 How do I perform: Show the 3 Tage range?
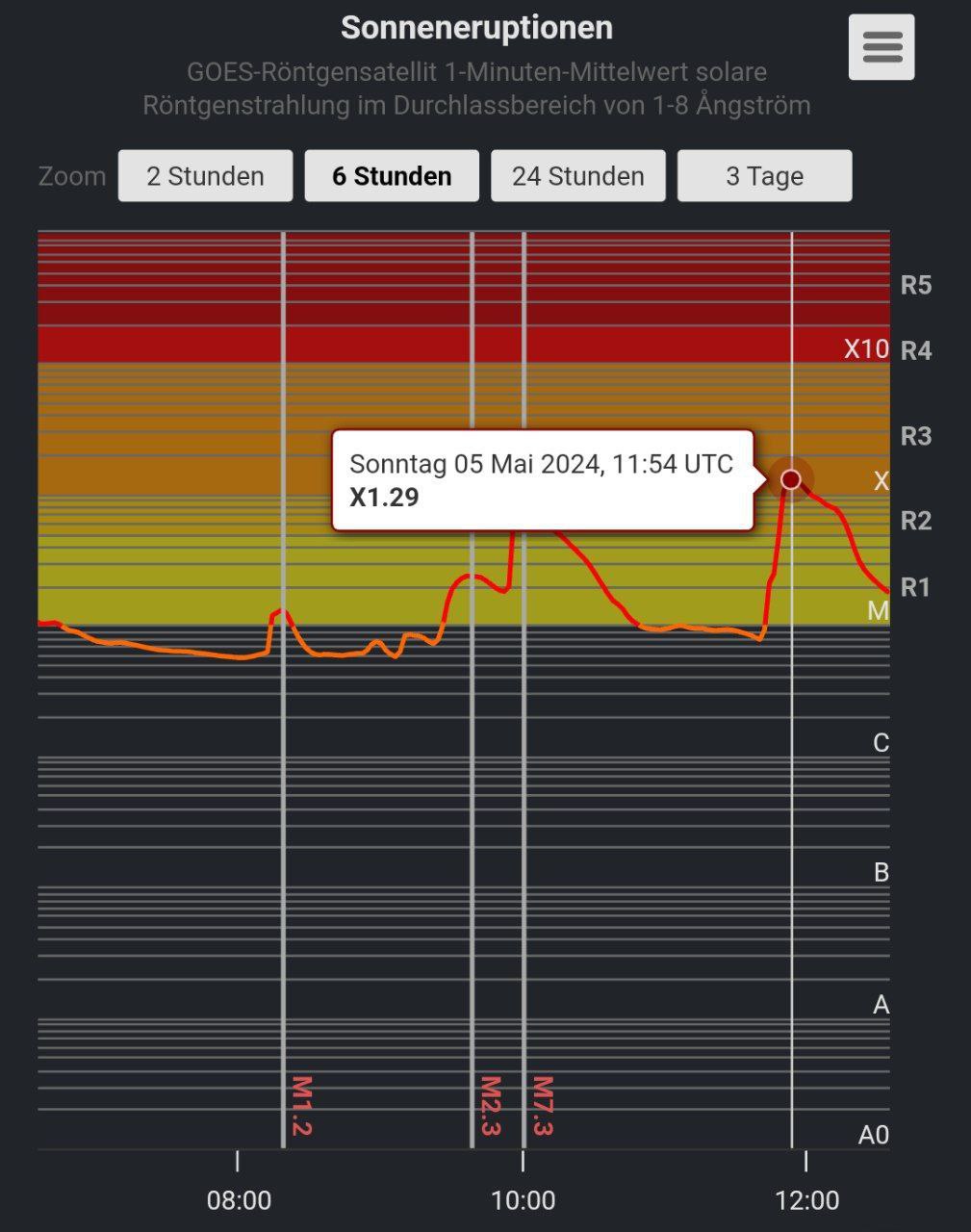(764, 176)
